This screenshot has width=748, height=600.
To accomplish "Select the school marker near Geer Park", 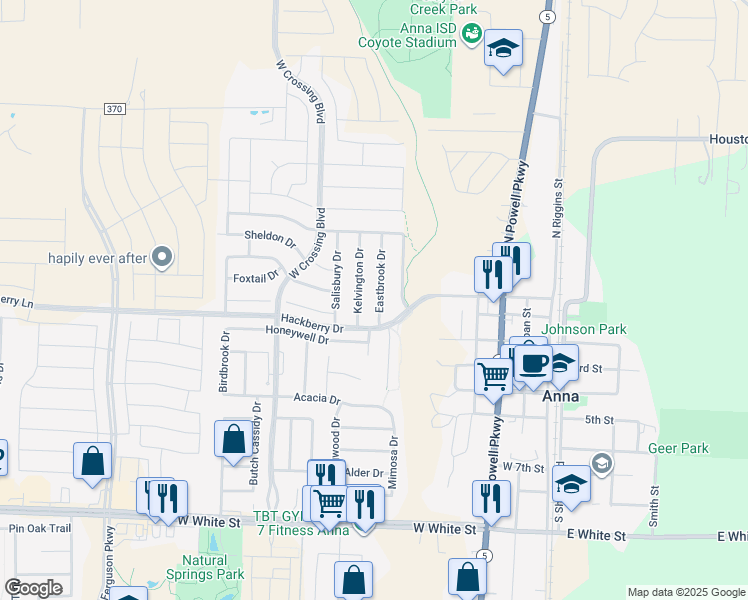I will [601, 463].
